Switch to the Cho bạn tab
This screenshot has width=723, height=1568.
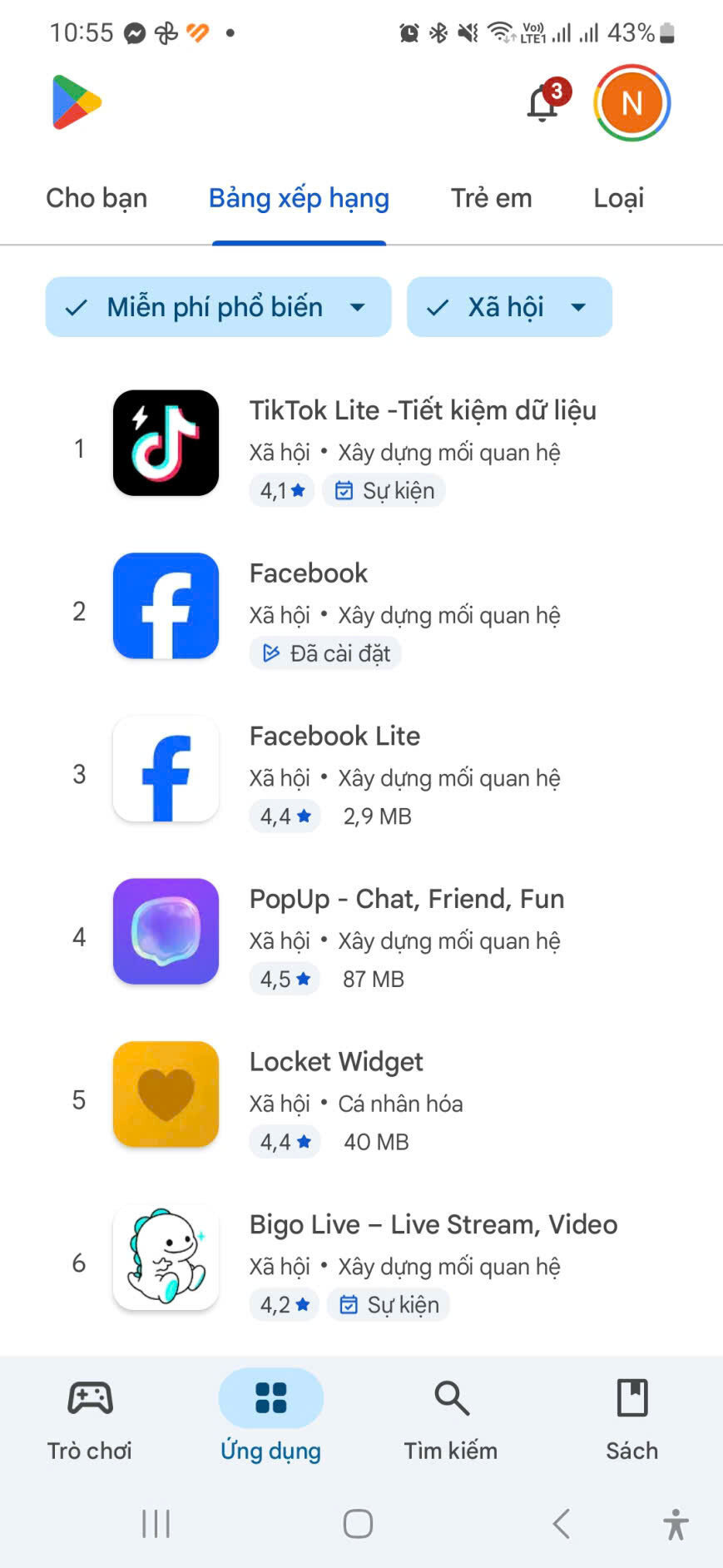(97, 198)
